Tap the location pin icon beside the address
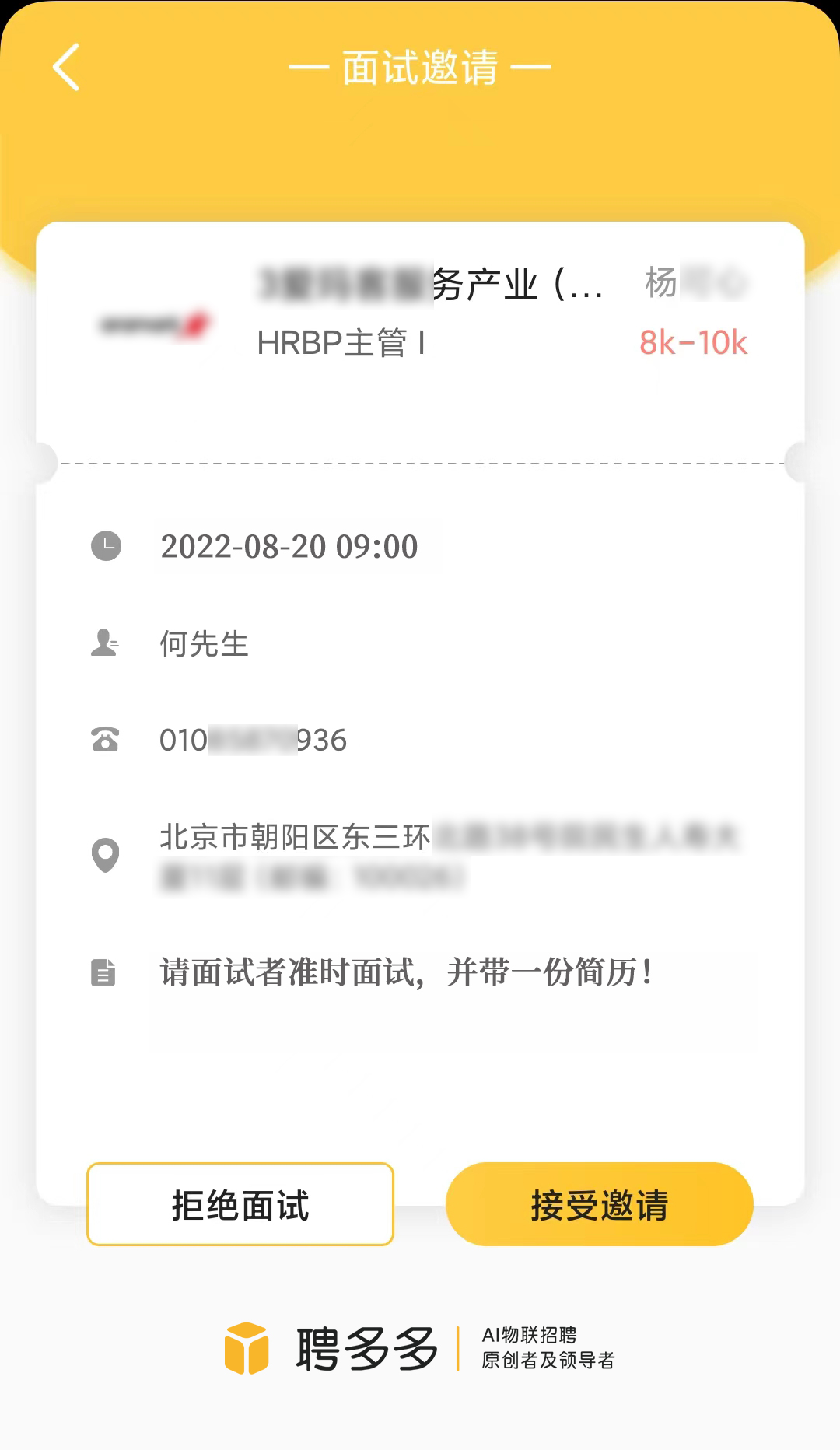 [107, 853]
